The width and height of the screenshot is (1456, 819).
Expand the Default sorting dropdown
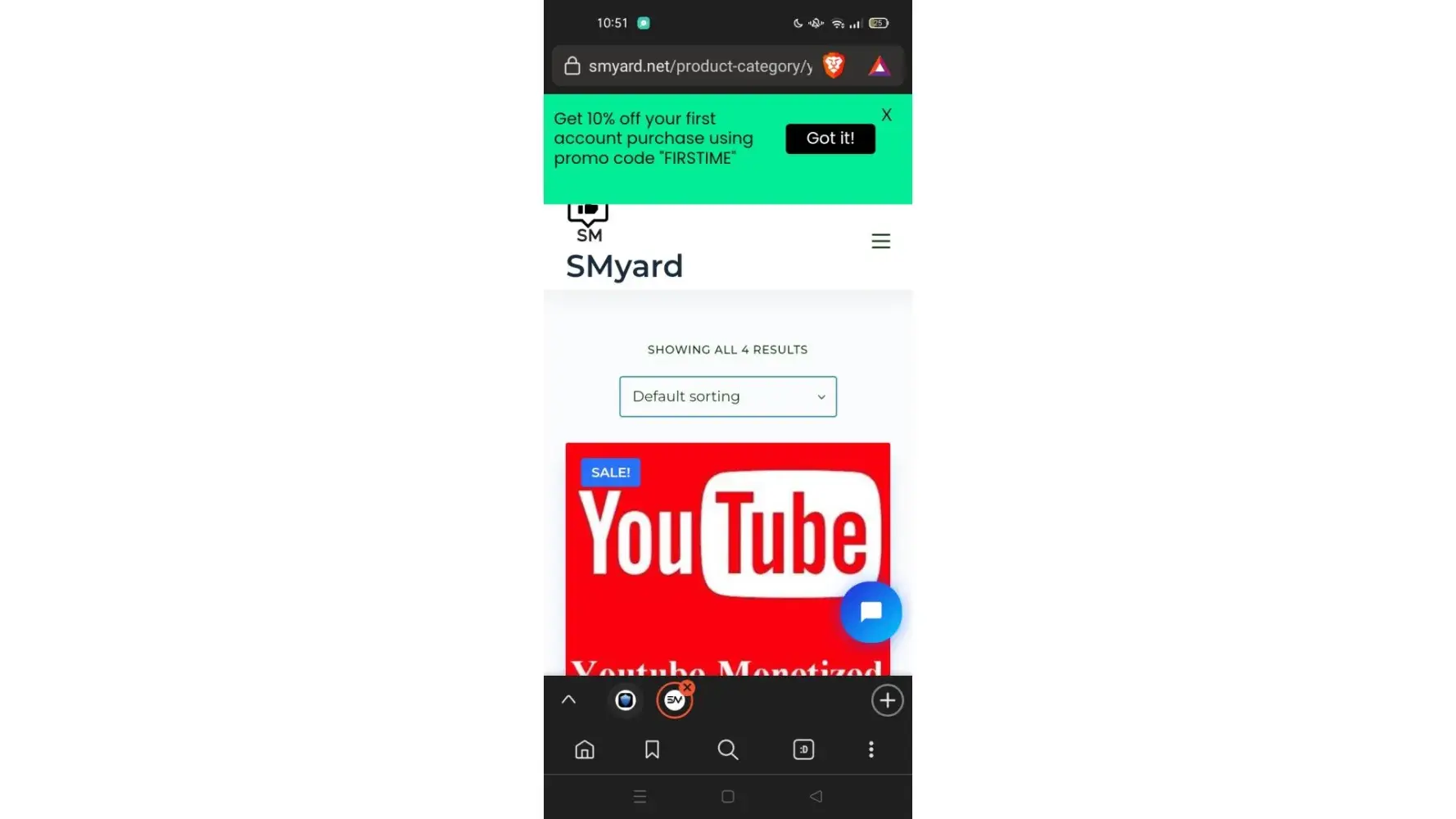(x=727, y=396)
